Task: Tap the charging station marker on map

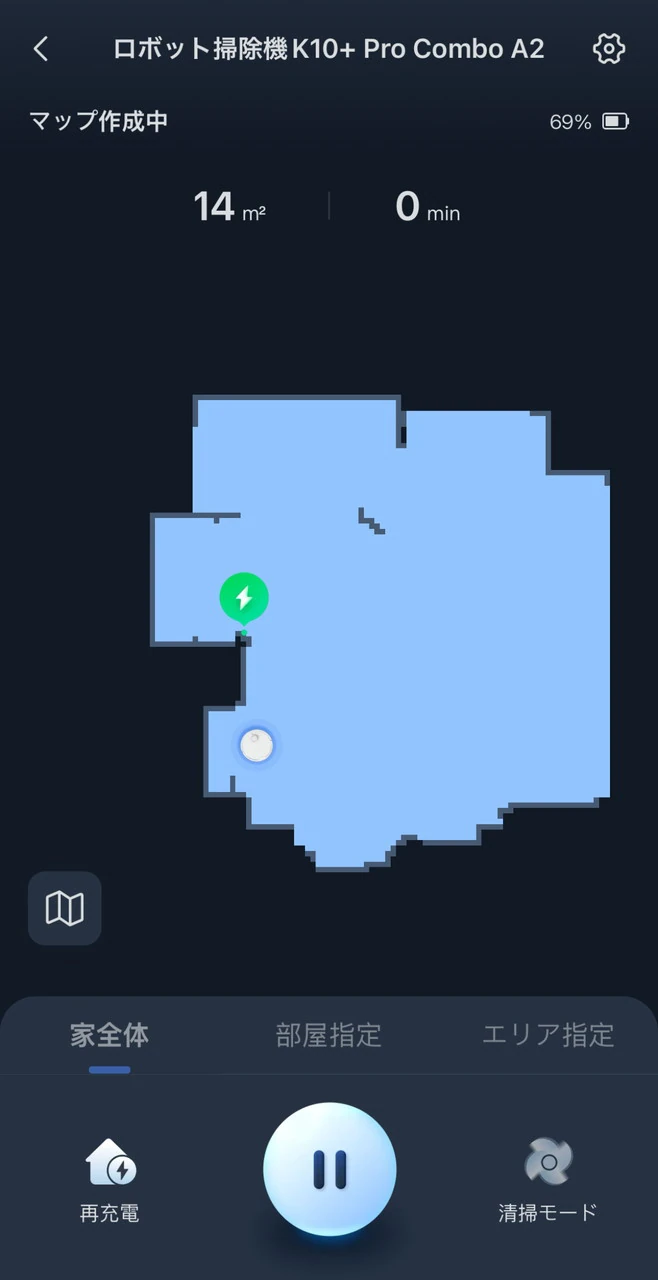Action: point(244,598)
